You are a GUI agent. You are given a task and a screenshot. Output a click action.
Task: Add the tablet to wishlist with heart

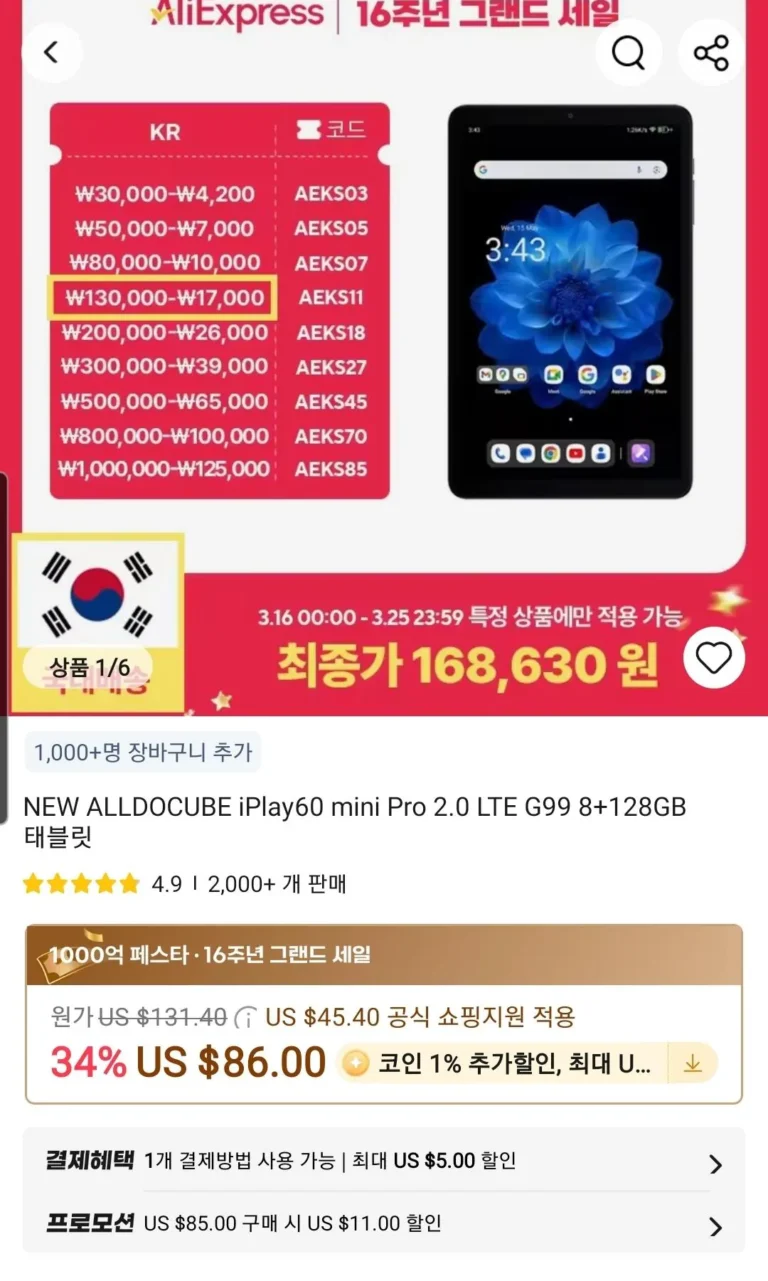click(714, 658)
